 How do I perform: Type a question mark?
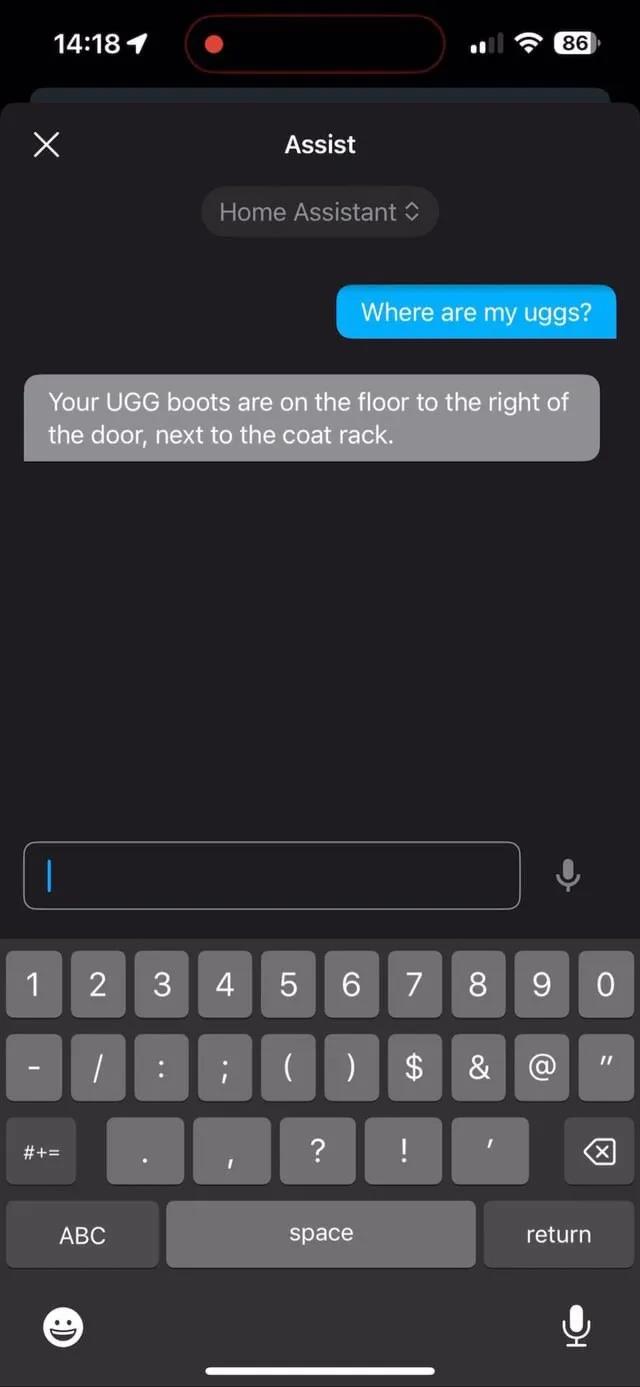click(318, 1152)
